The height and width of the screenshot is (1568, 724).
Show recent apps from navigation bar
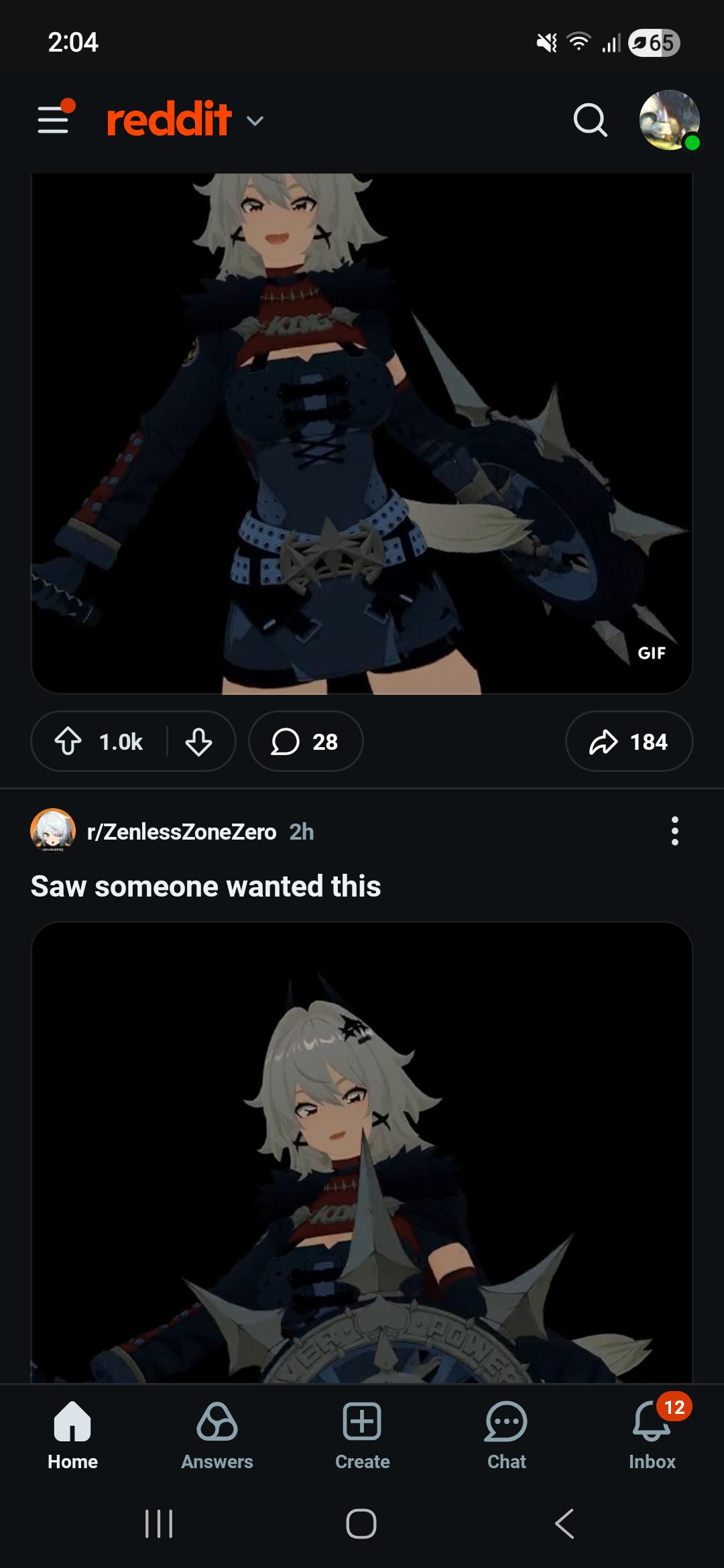click(x=159, y=1524)
